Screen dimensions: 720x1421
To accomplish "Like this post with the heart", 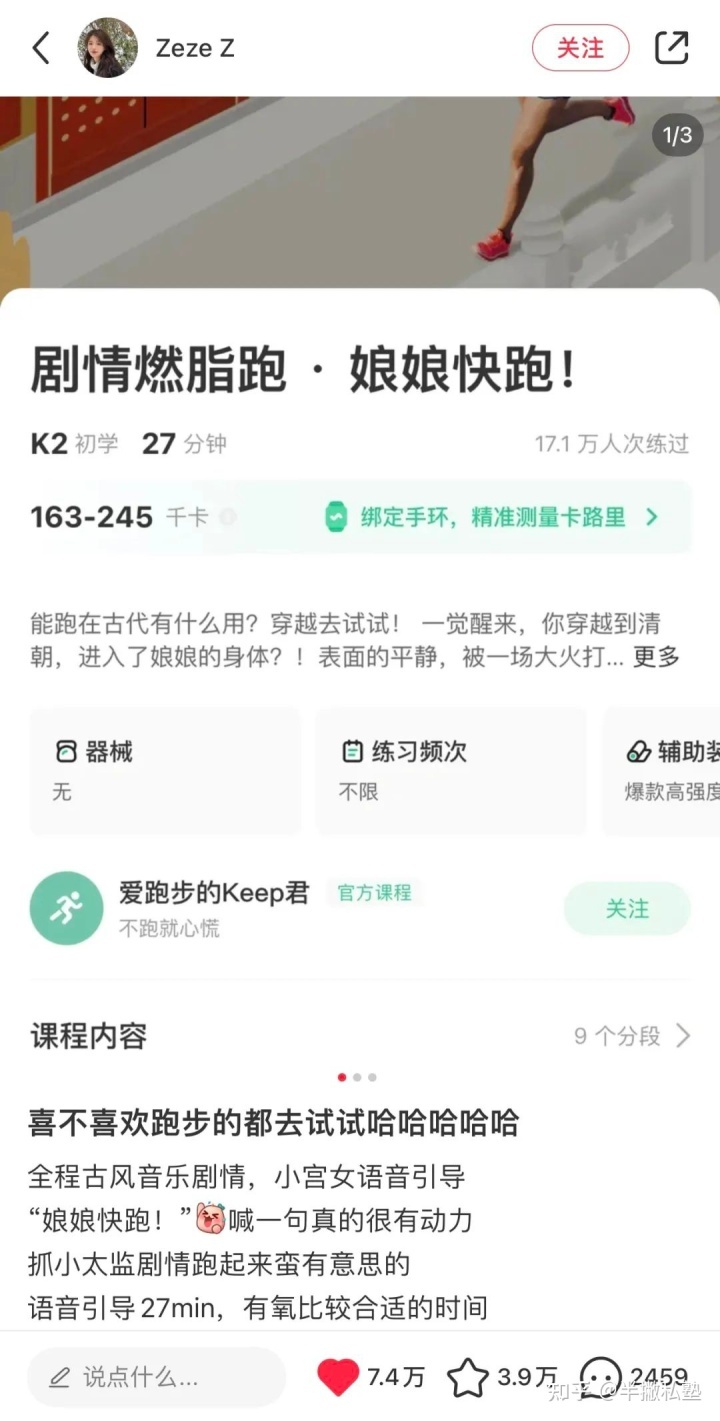I will click(338, 1377).
